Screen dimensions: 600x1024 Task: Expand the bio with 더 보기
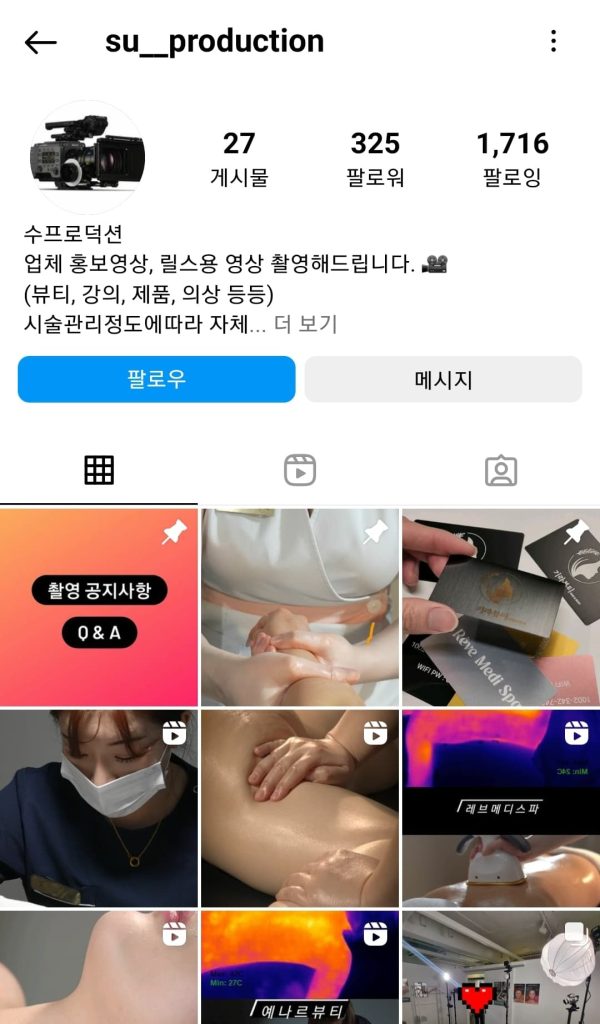click(x=305, y=324)
